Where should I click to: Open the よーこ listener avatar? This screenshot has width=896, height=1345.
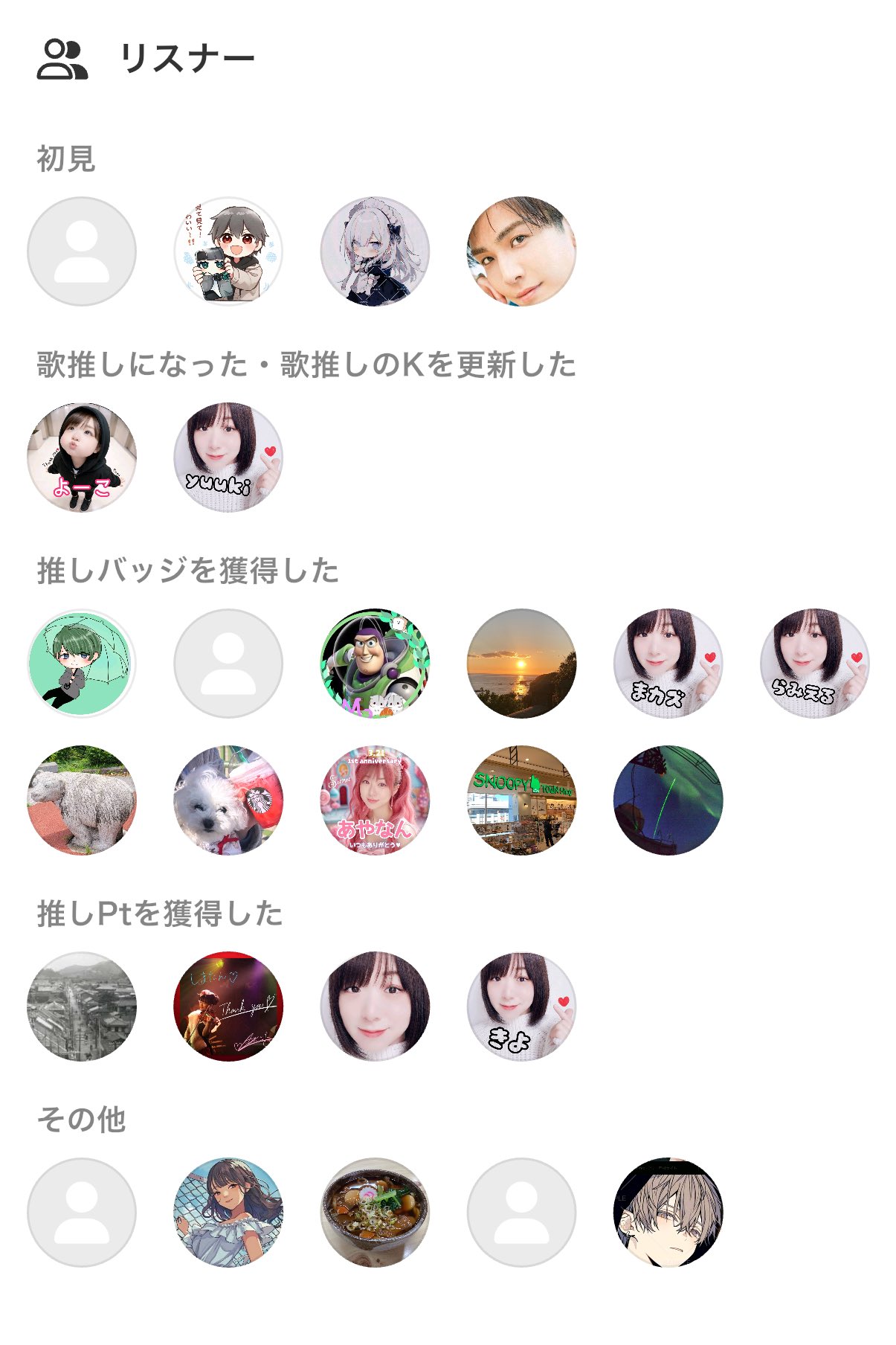(82, 458)
